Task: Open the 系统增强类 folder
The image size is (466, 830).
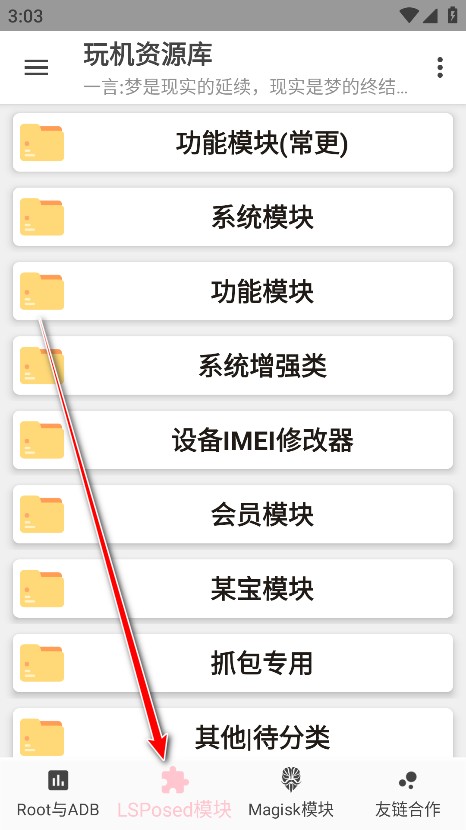Action: (x=233, y=366)
